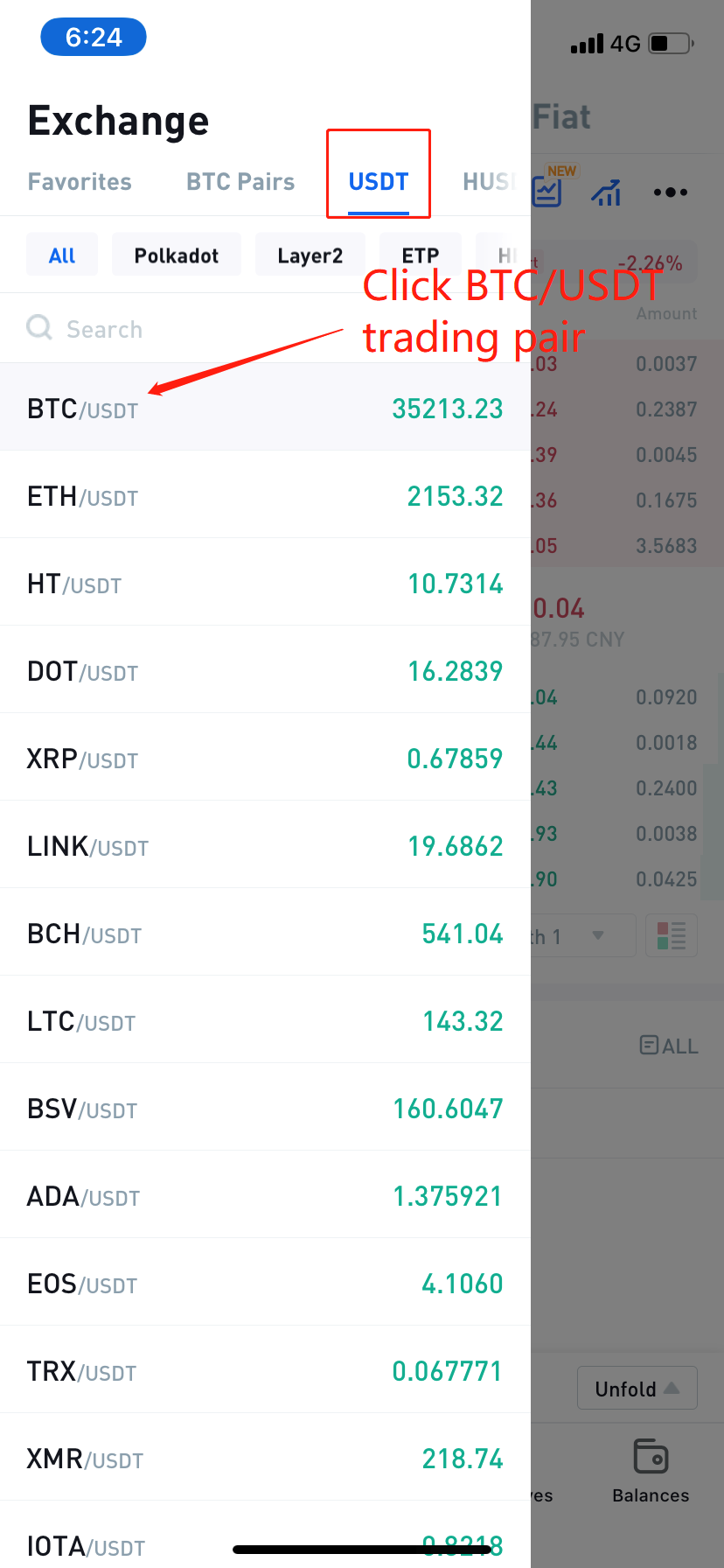Tap the Search field for trading pairs
The width and height of the screenshot is (724, 1568).
[265, 329]
